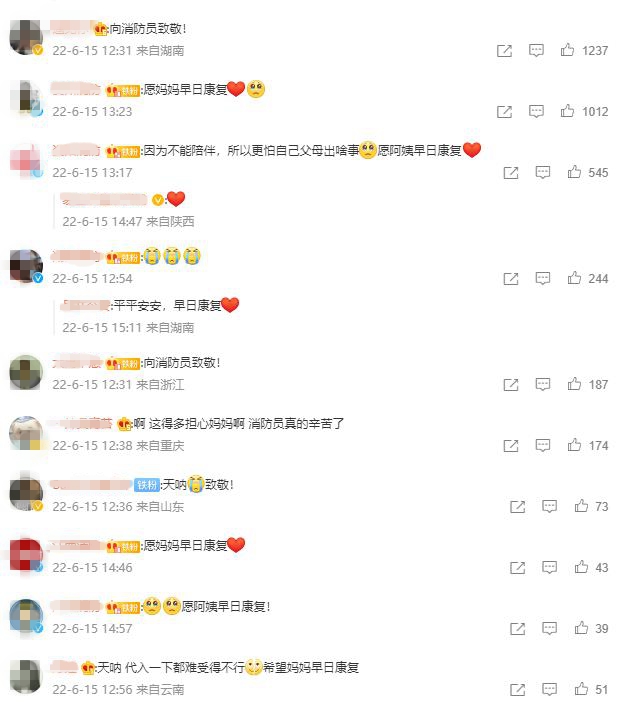
Task: Like the crying-emoji comment posted at 12:54
Action: (574, 278)
